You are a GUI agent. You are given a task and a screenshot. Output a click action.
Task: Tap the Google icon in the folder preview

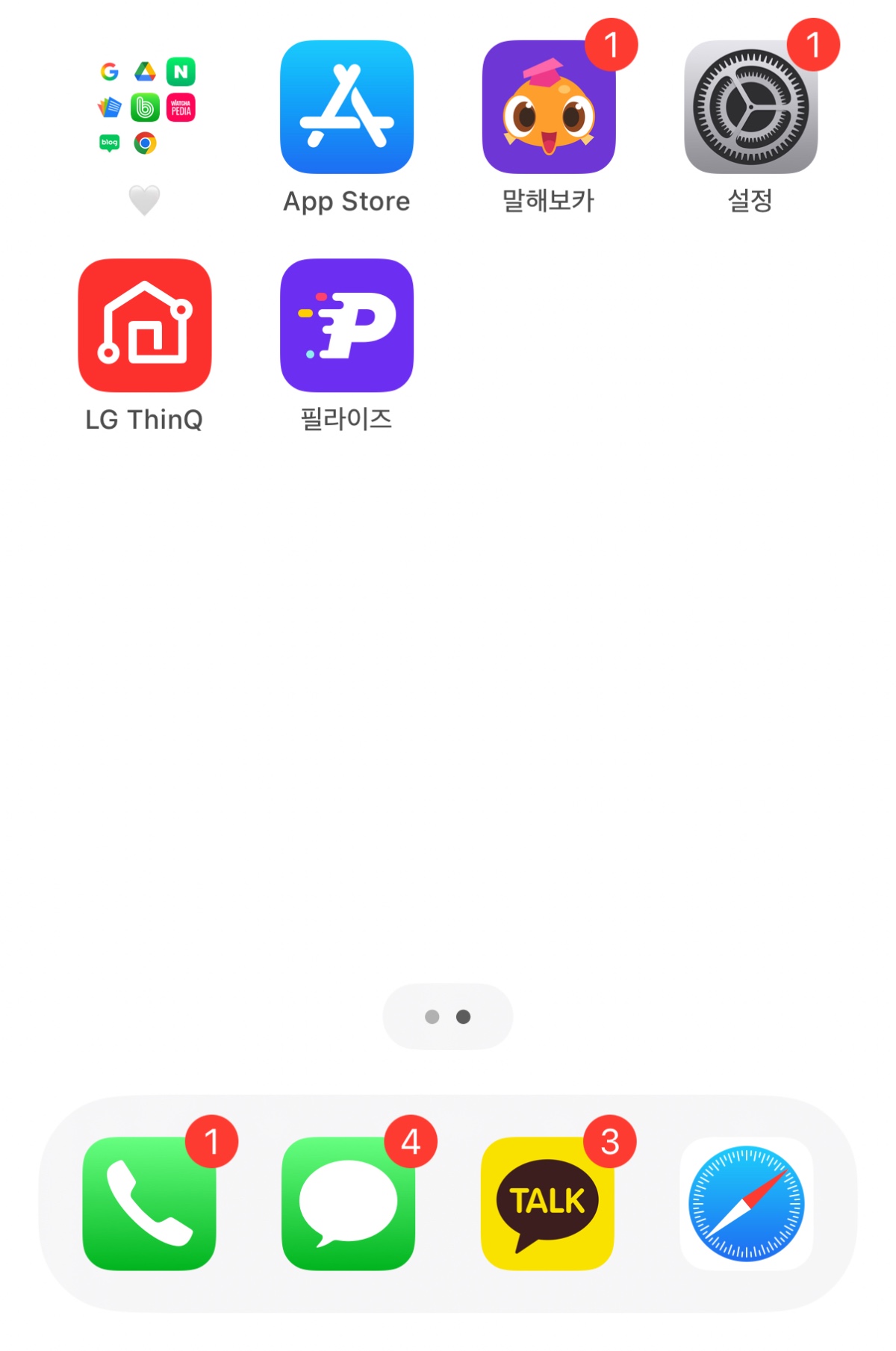click(x=109, y=72)
